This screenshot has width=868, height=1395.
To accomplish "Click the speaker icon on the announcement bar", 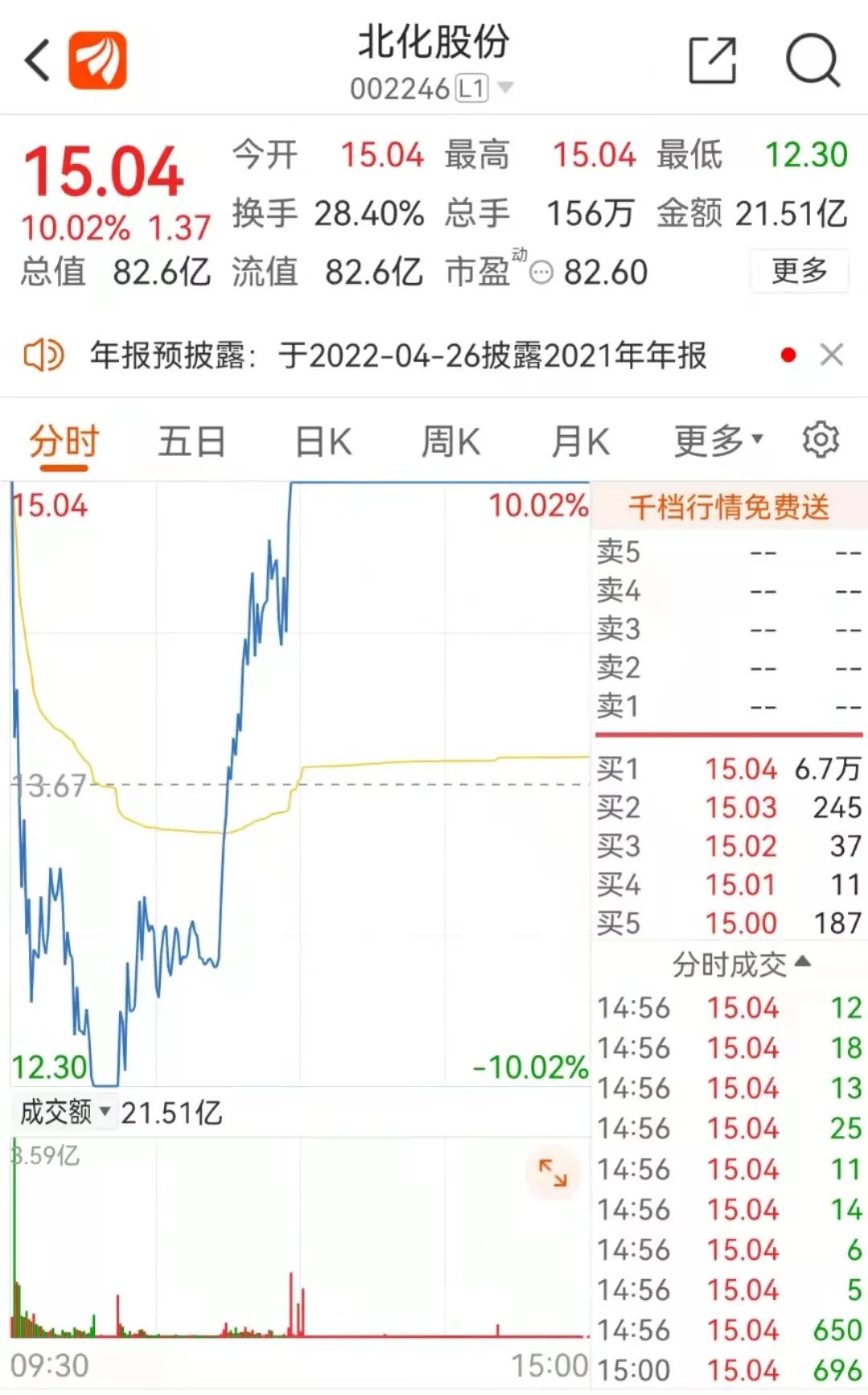I will coord(46,354).
